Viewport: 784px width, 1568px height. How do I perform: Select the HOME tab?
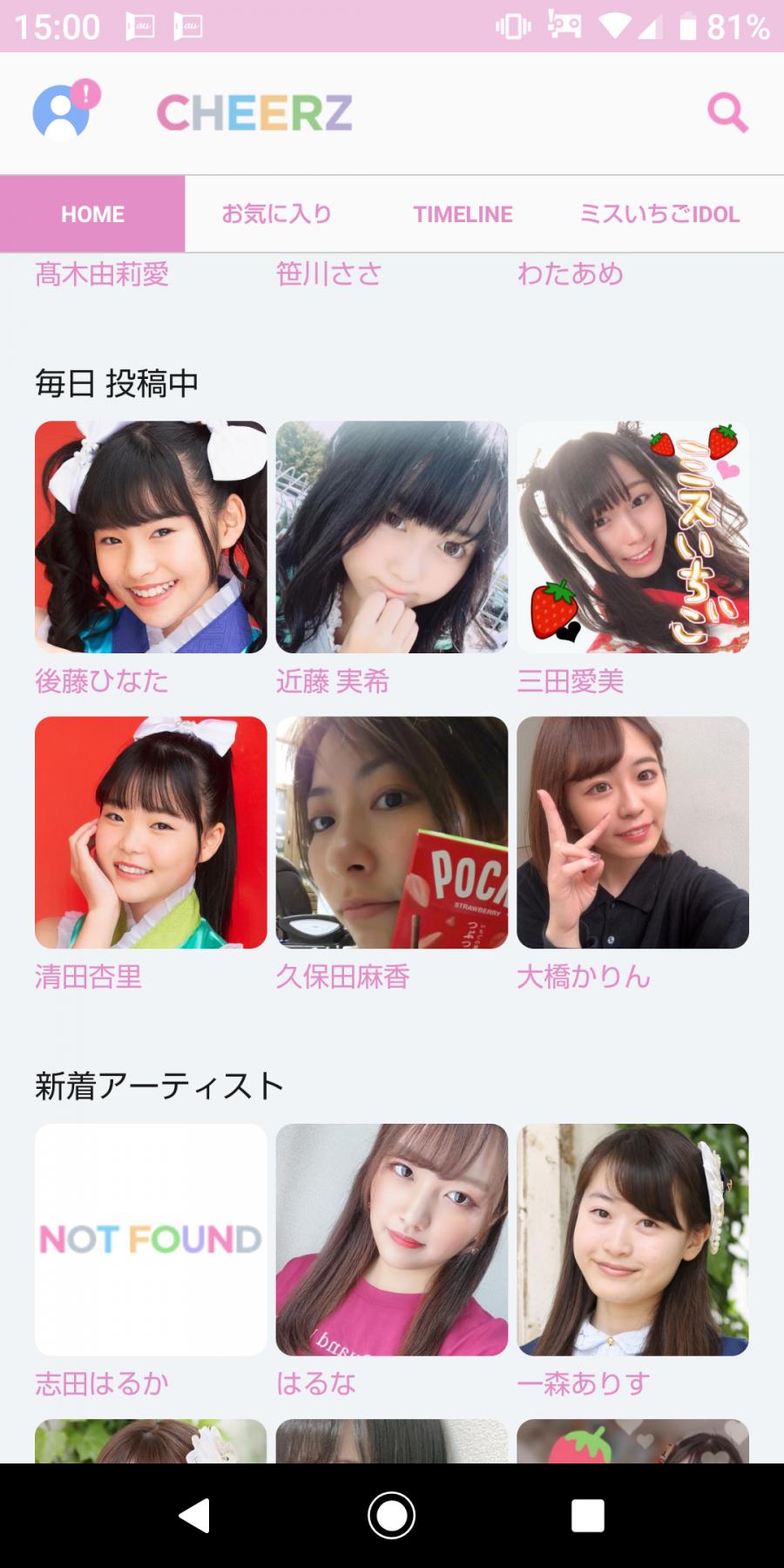(92, 214)
